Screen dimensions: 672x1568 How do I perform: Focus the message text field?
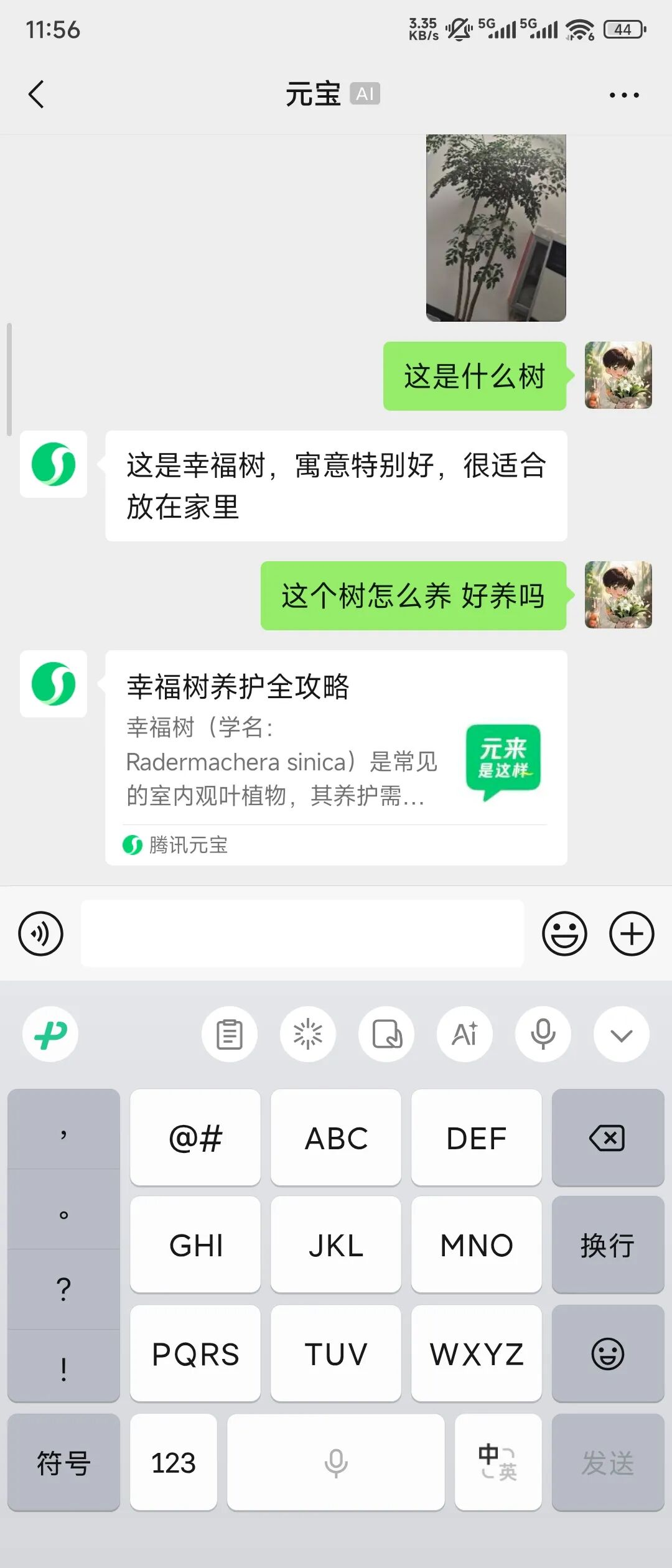(302, 933)
